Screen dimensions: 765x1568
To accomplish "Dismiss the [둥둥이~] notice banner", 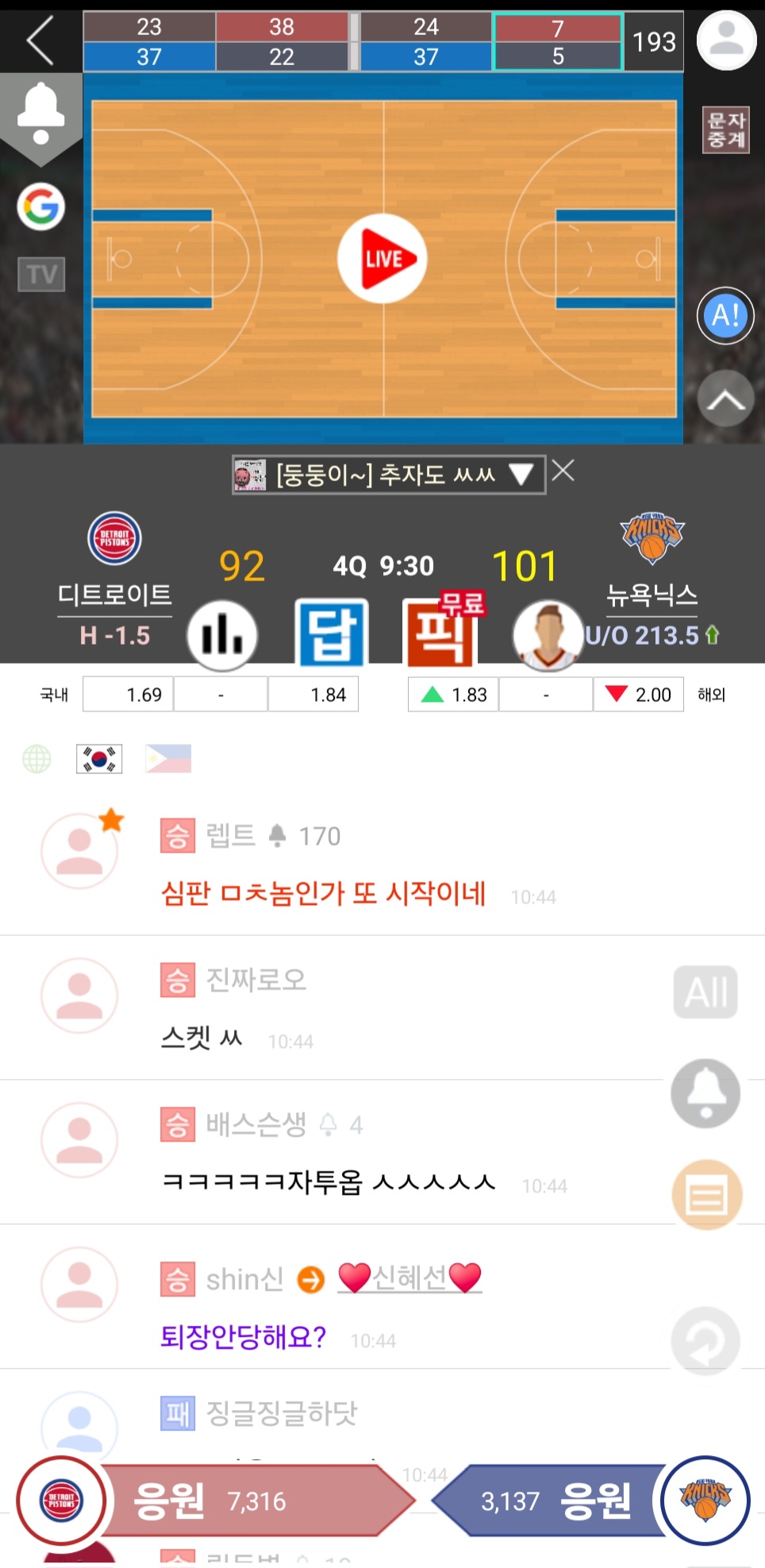I will pos(563,472).
